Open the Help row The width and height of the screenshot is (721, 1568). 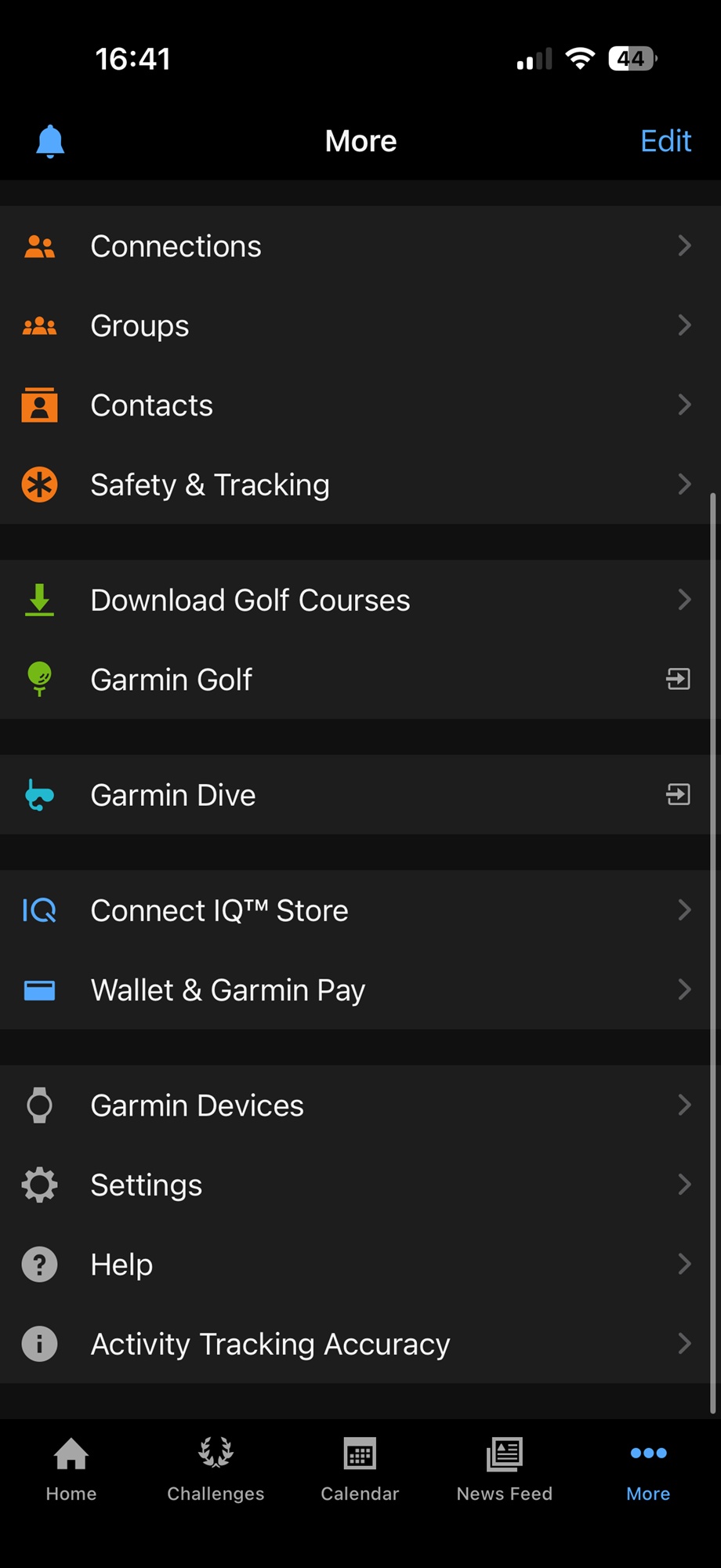pyautogui.click(x=121, y=1265)
